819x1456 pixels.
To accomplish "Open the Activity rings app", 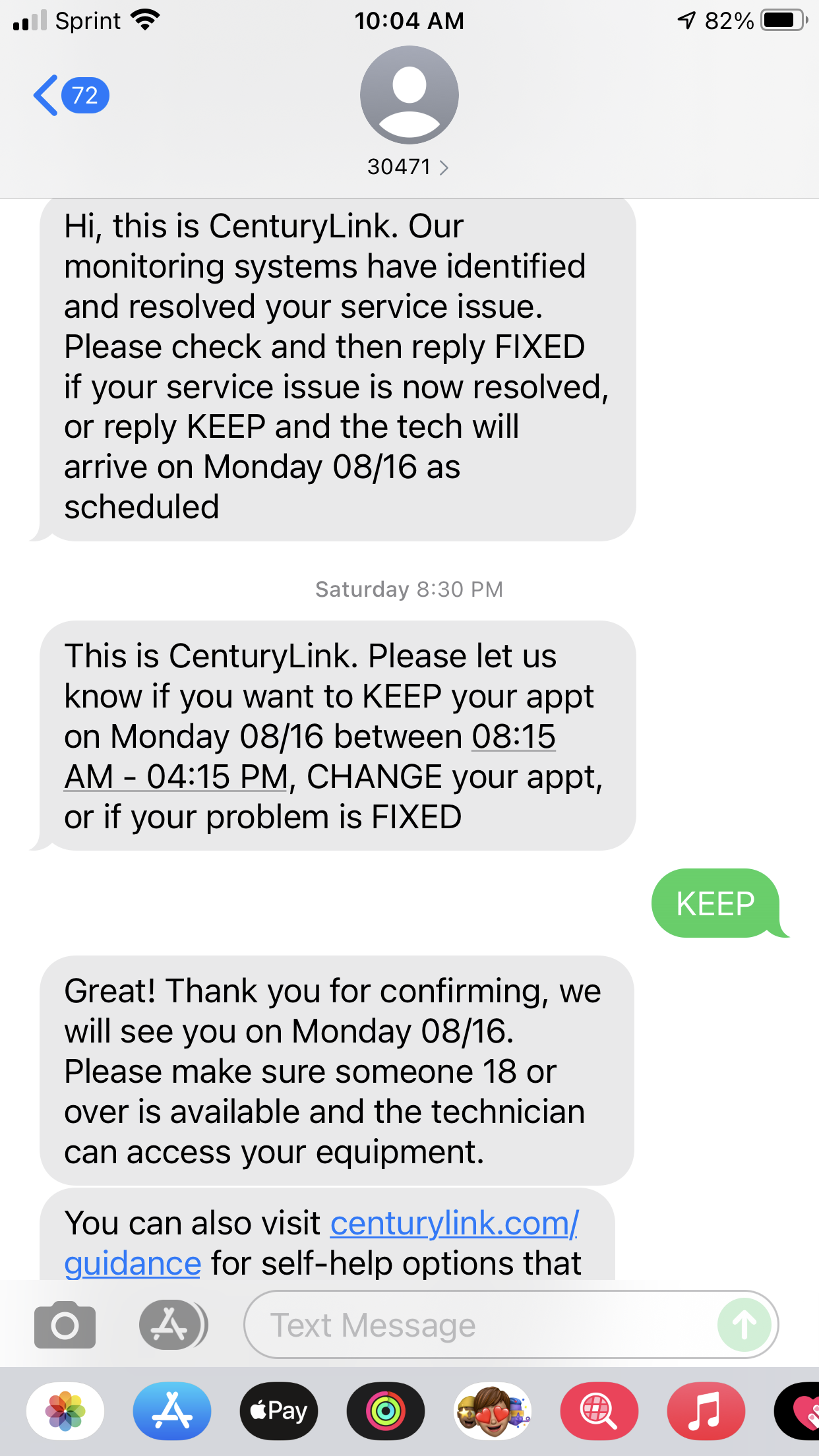I will point(386,1411).
